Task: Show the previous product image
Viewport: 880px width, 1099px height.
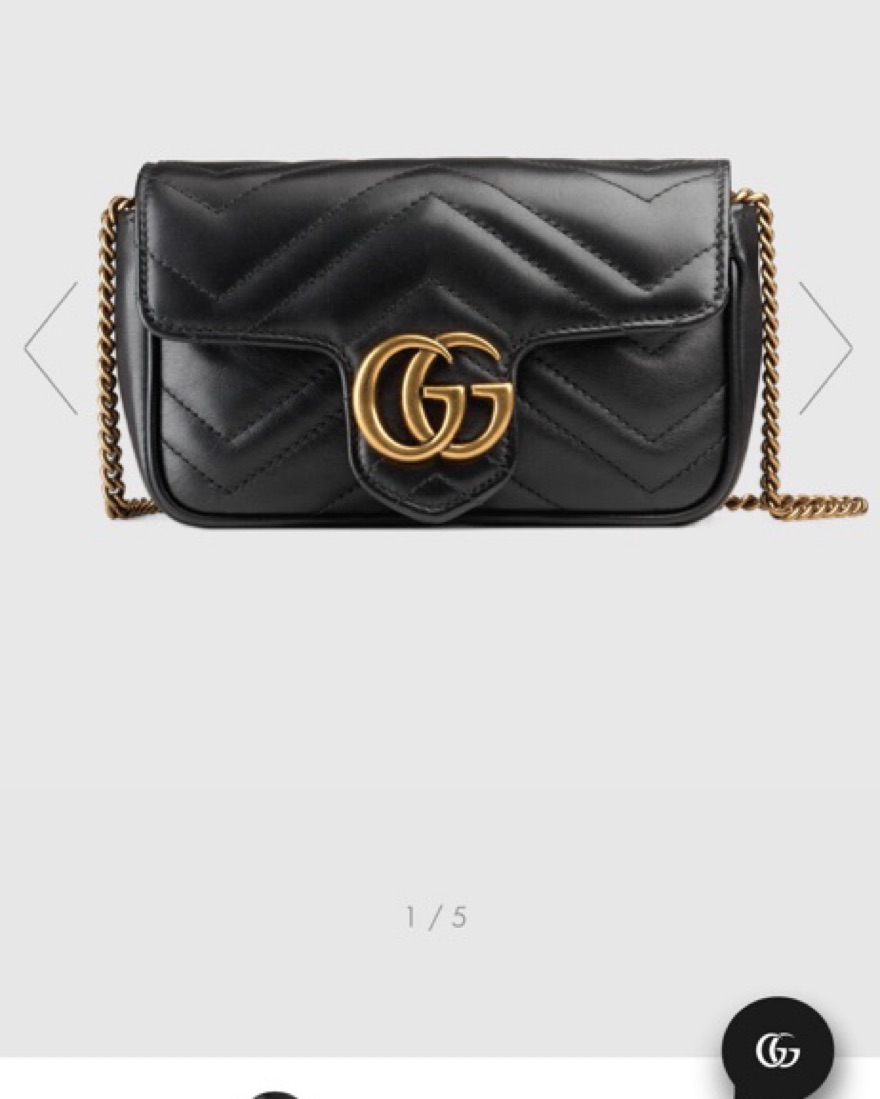Action: coord(51,347)
